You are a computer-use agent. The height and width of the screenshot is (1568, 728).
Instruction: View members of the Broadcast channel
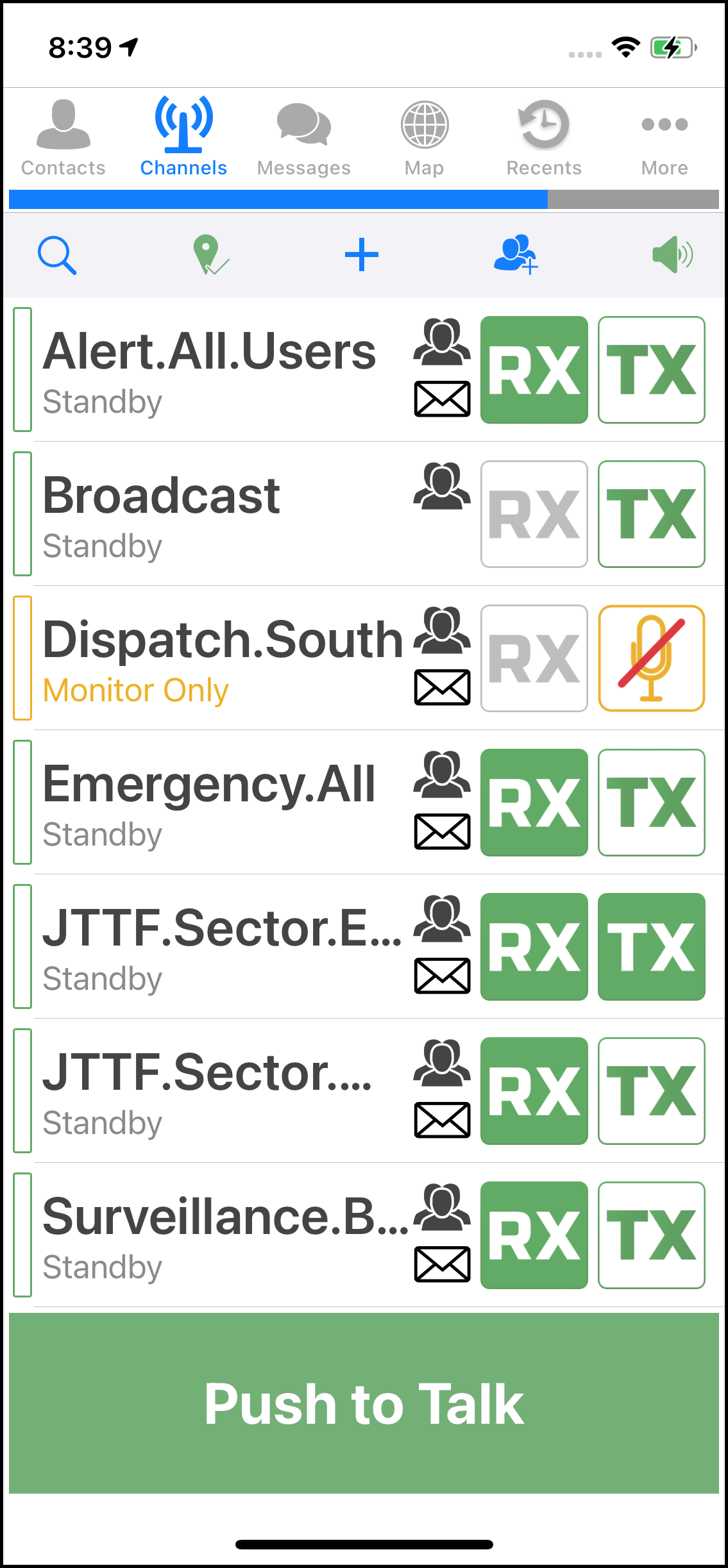click(442, 487)
